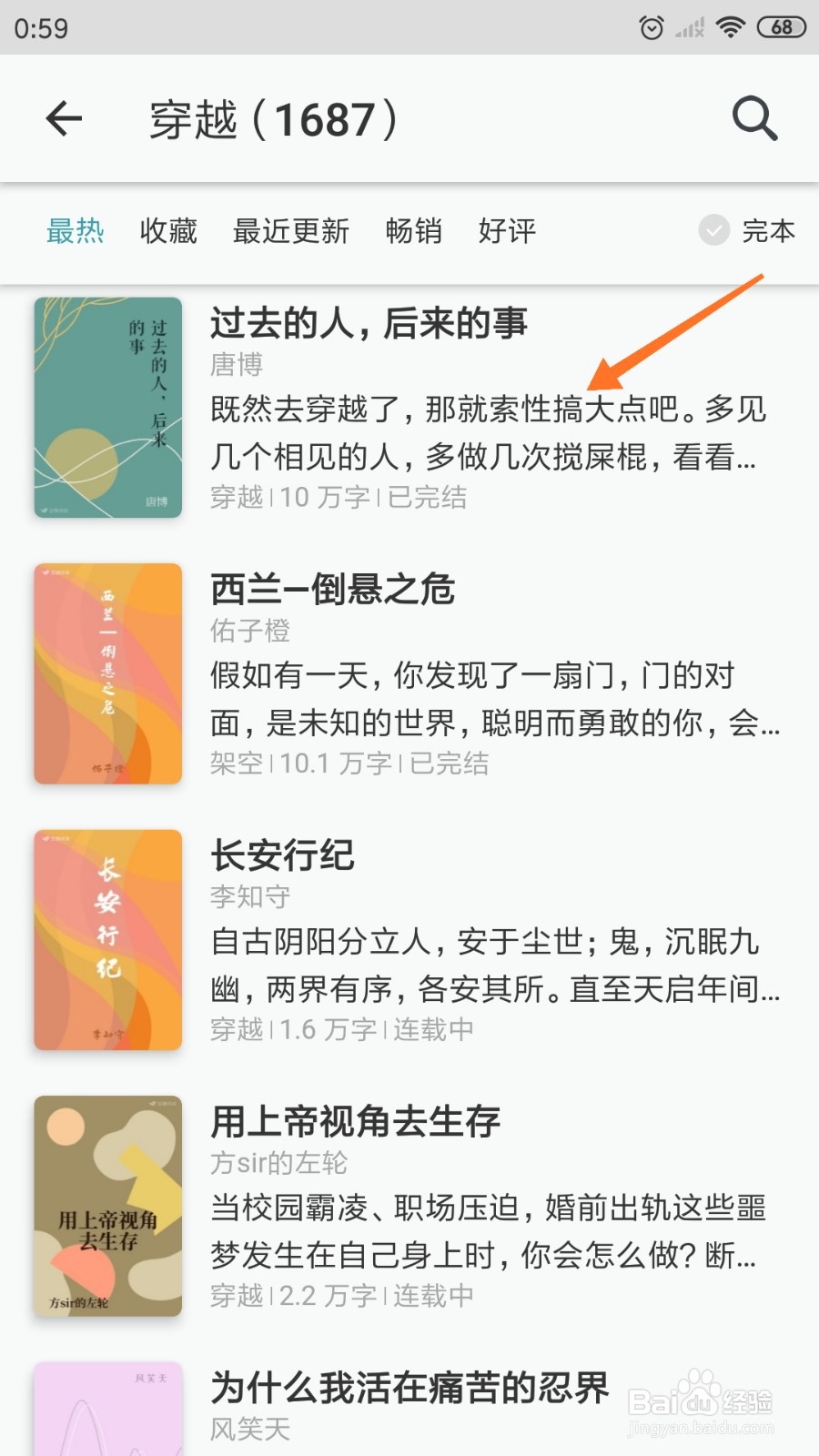Toggle the circular checkmark next to 完本
The image size is (819, 1456).
coord(713,232)
